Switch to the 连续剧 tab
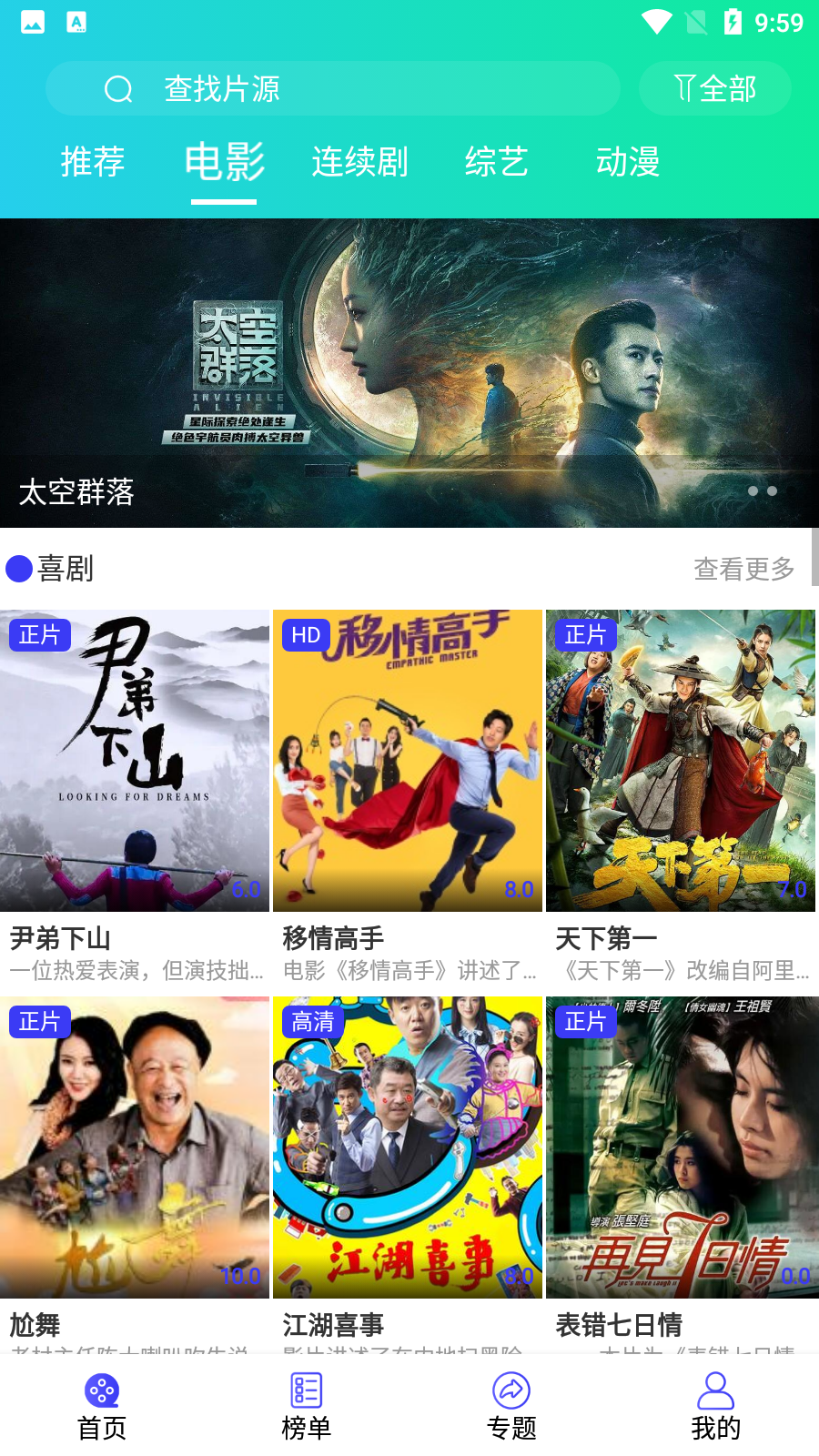Screen dimensions: 819x1456 359,162
